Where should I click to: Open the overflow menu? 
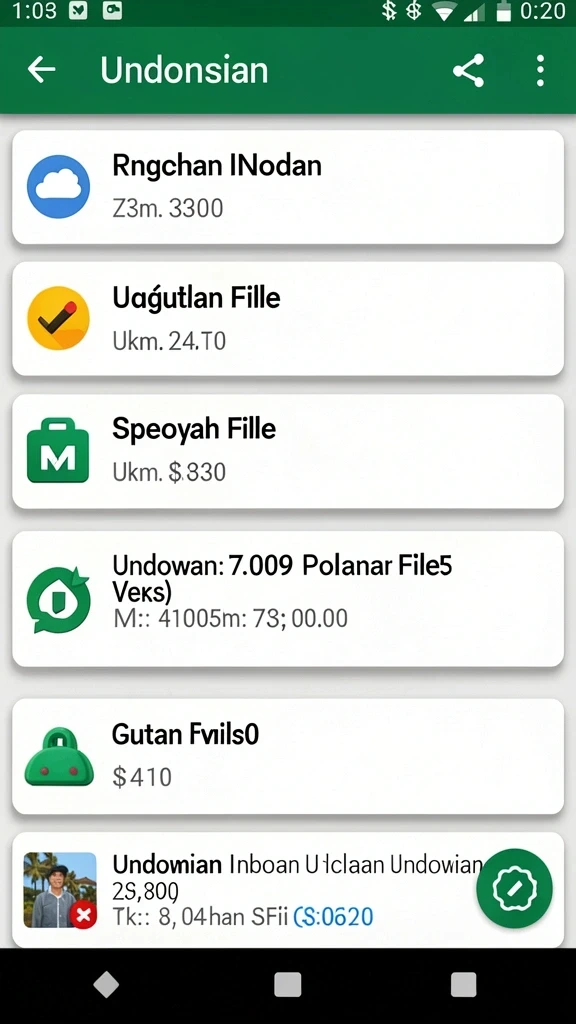tap(539, 70)
